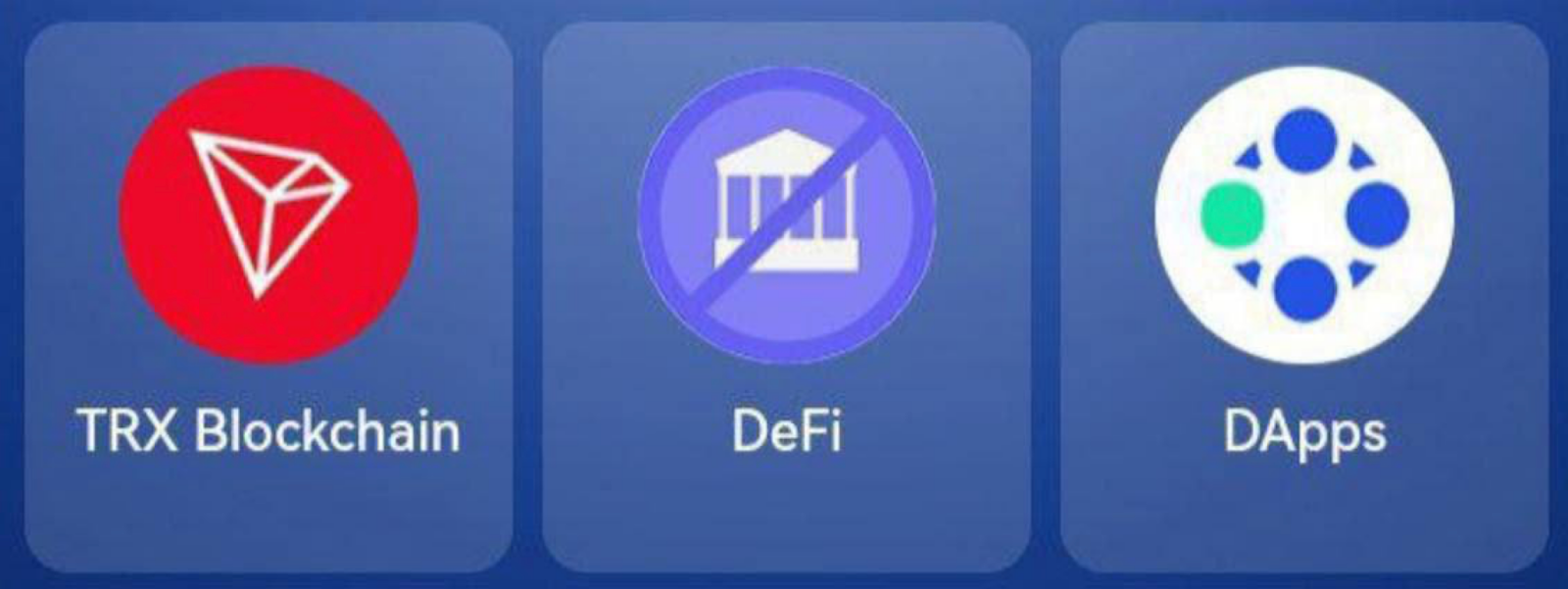
Task: Select the DeFi tile
Action: pos(786,294)
